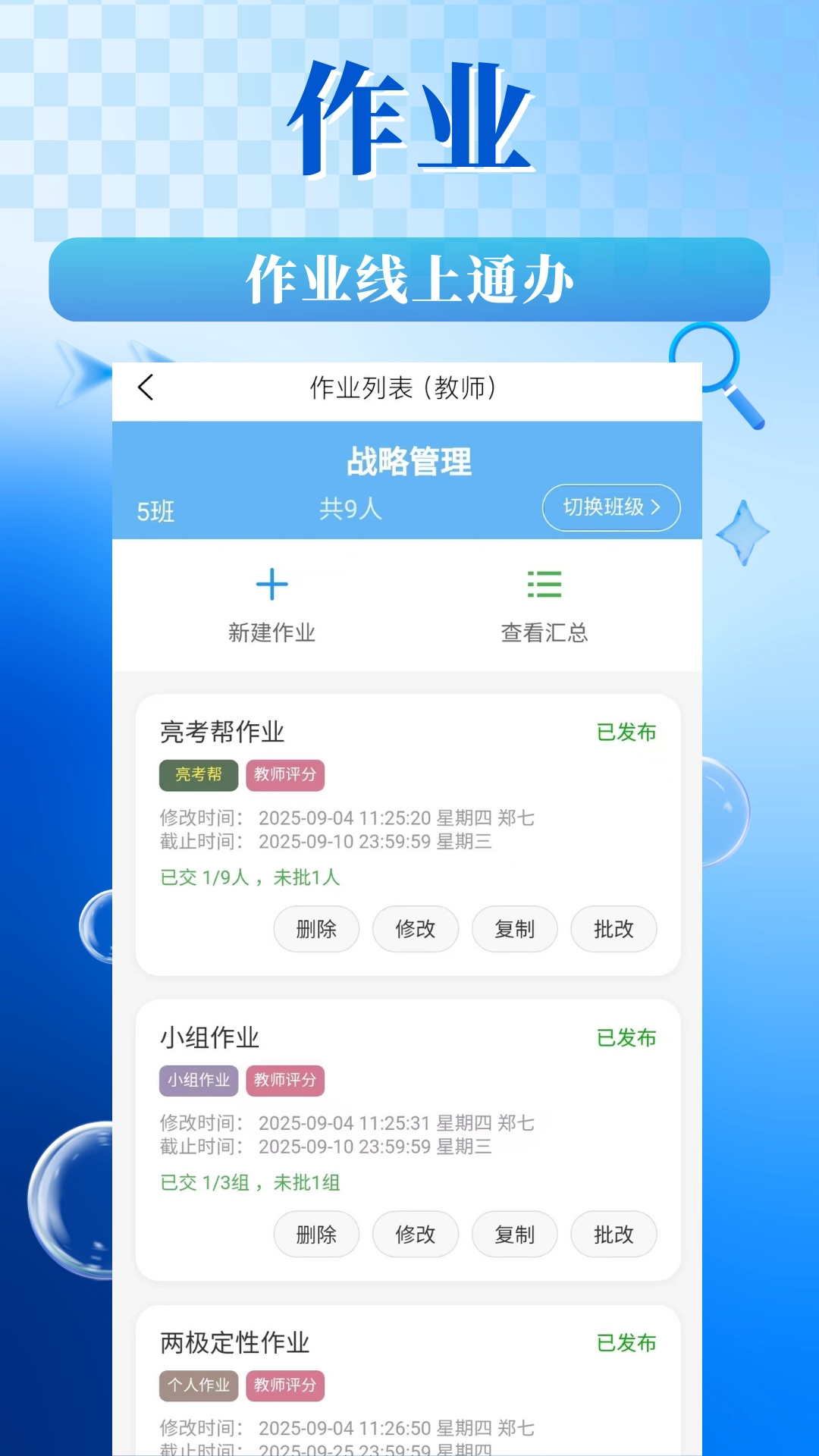Select the 新建作业 menu option

coord(272,632)
